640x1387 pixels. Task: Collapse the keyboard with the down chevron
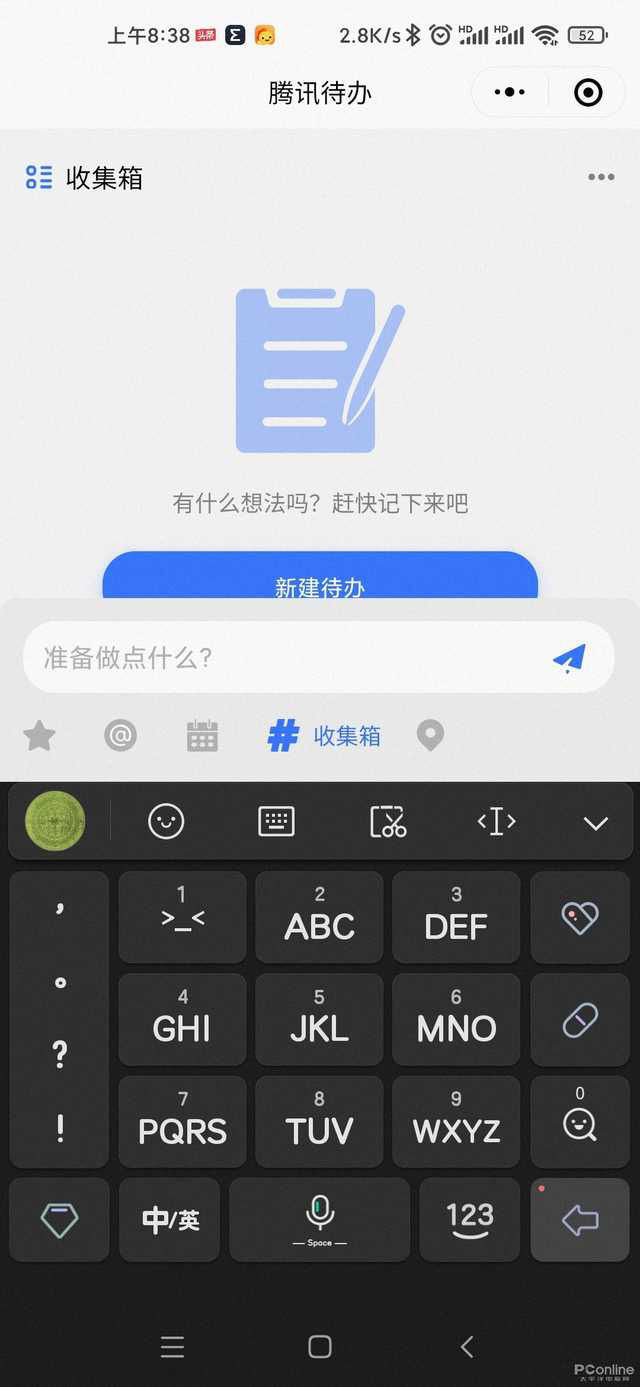596,823
